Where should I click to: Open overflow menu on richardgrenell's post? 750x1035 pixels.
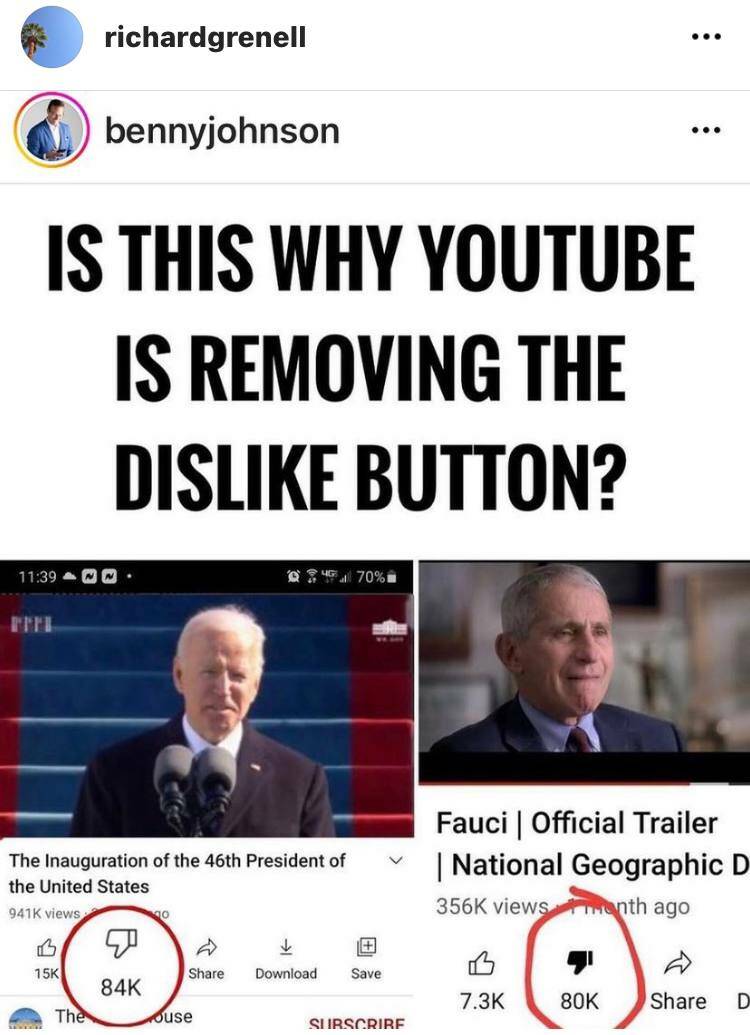click(706, 37)
